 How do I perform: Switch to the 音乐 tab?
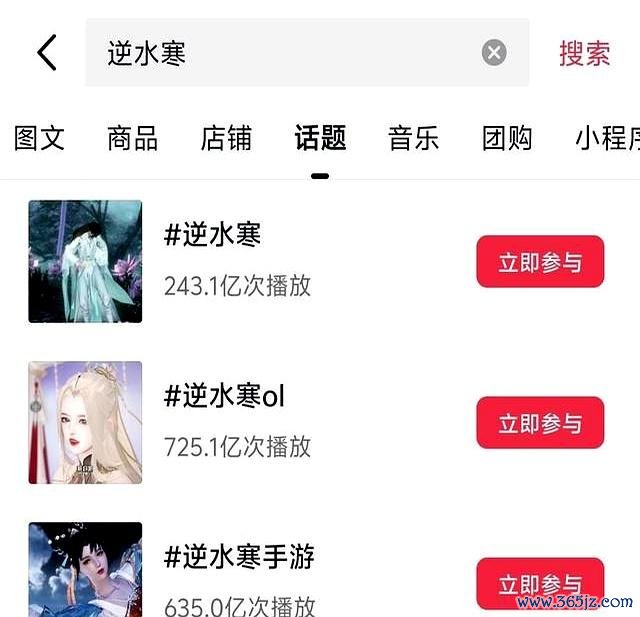tap(413, 139)
